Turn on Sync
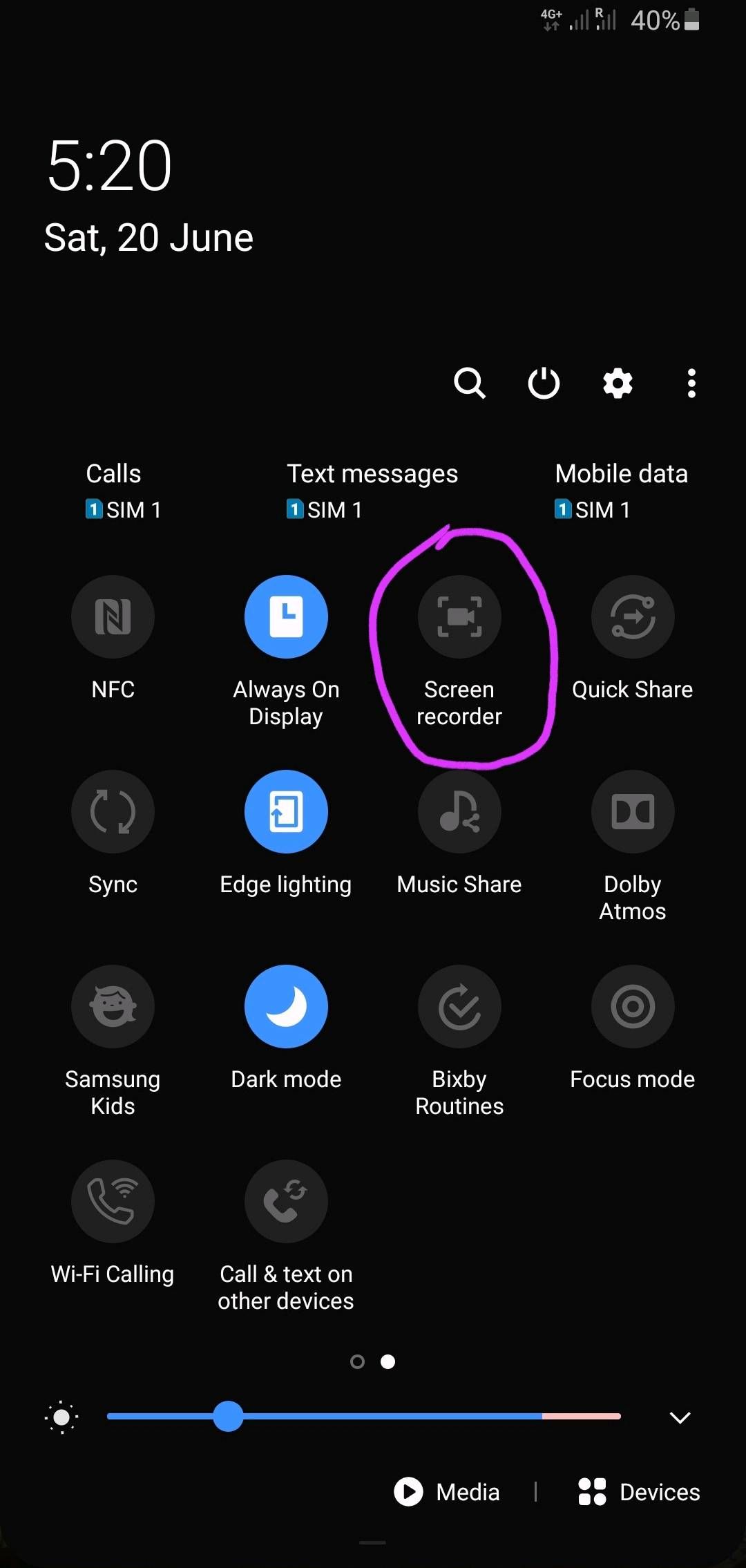746x1568 pixels. 113,811
